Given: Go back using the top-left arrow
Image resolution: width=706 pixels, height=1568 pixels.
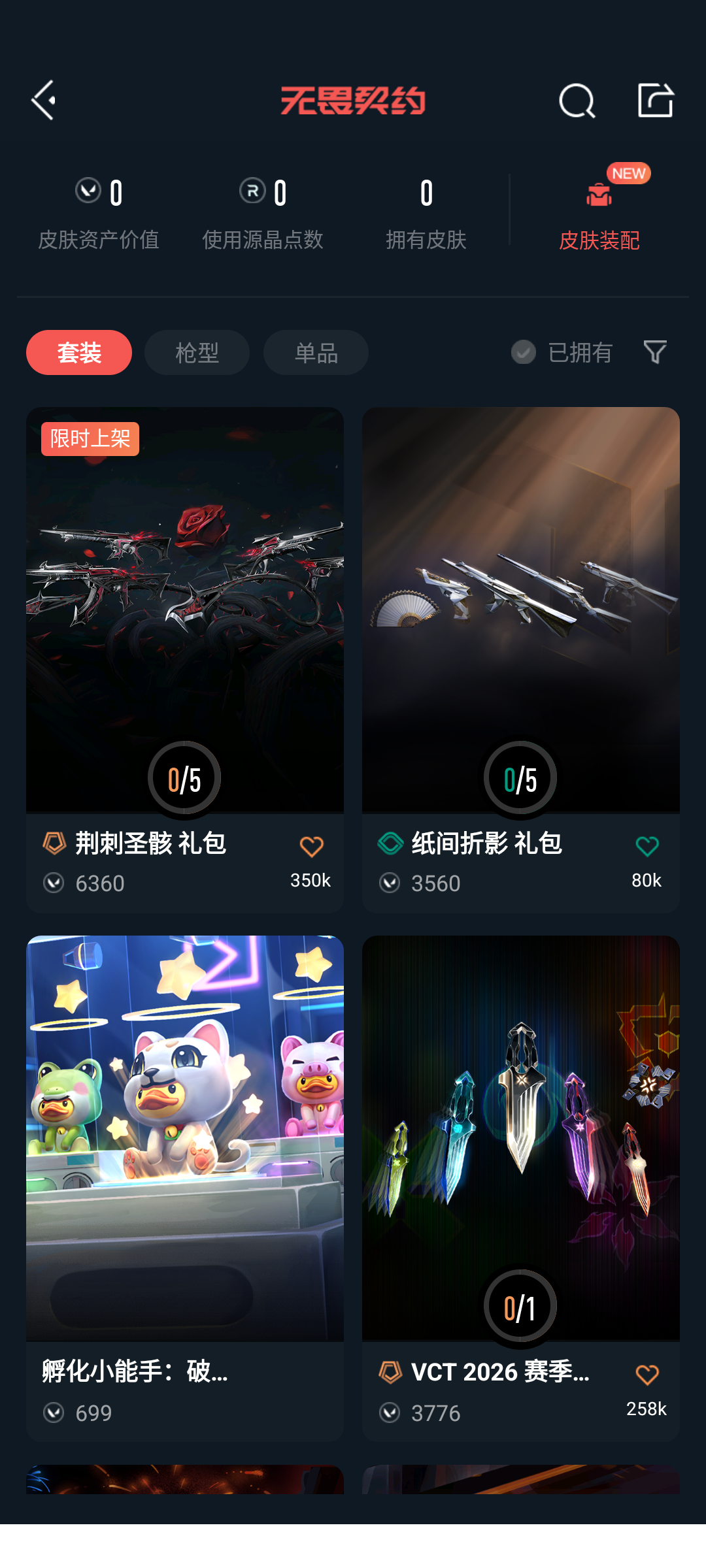Looking at the screenshot, I should point(44,101).
